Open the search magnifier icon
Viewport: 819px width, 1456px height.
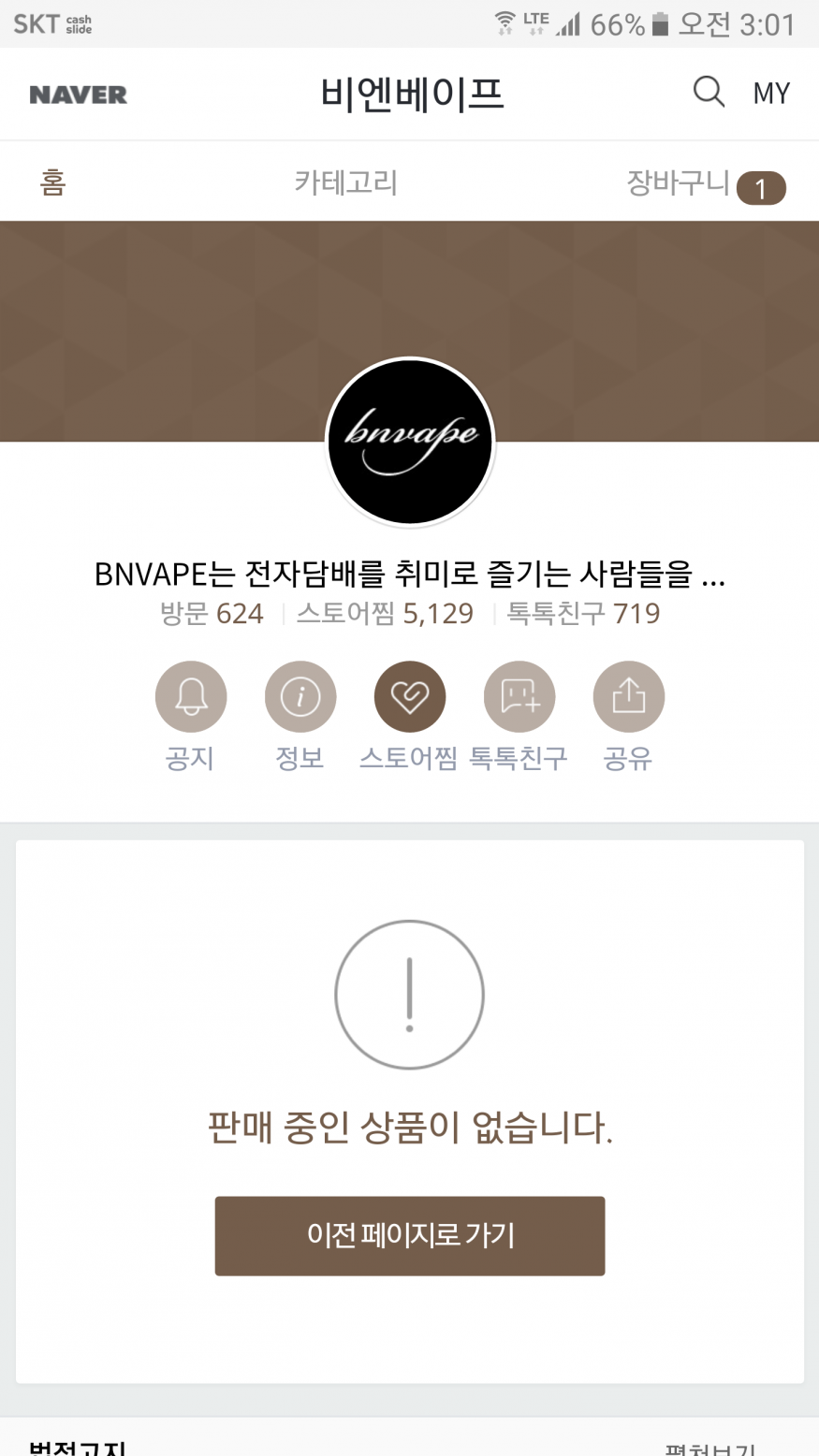point(709,93)
